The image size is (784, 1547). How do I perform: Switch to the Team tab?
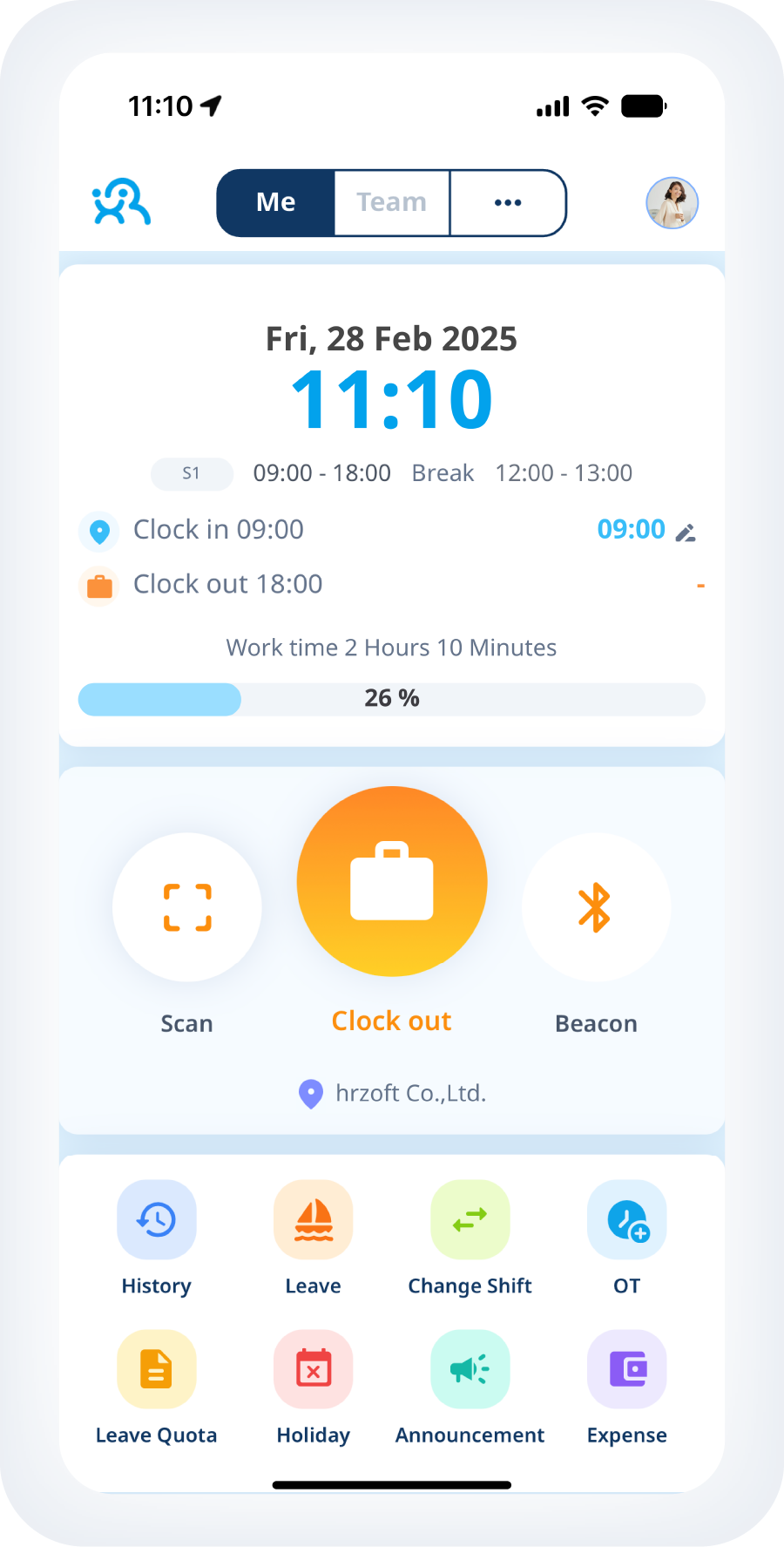point(391,202)
